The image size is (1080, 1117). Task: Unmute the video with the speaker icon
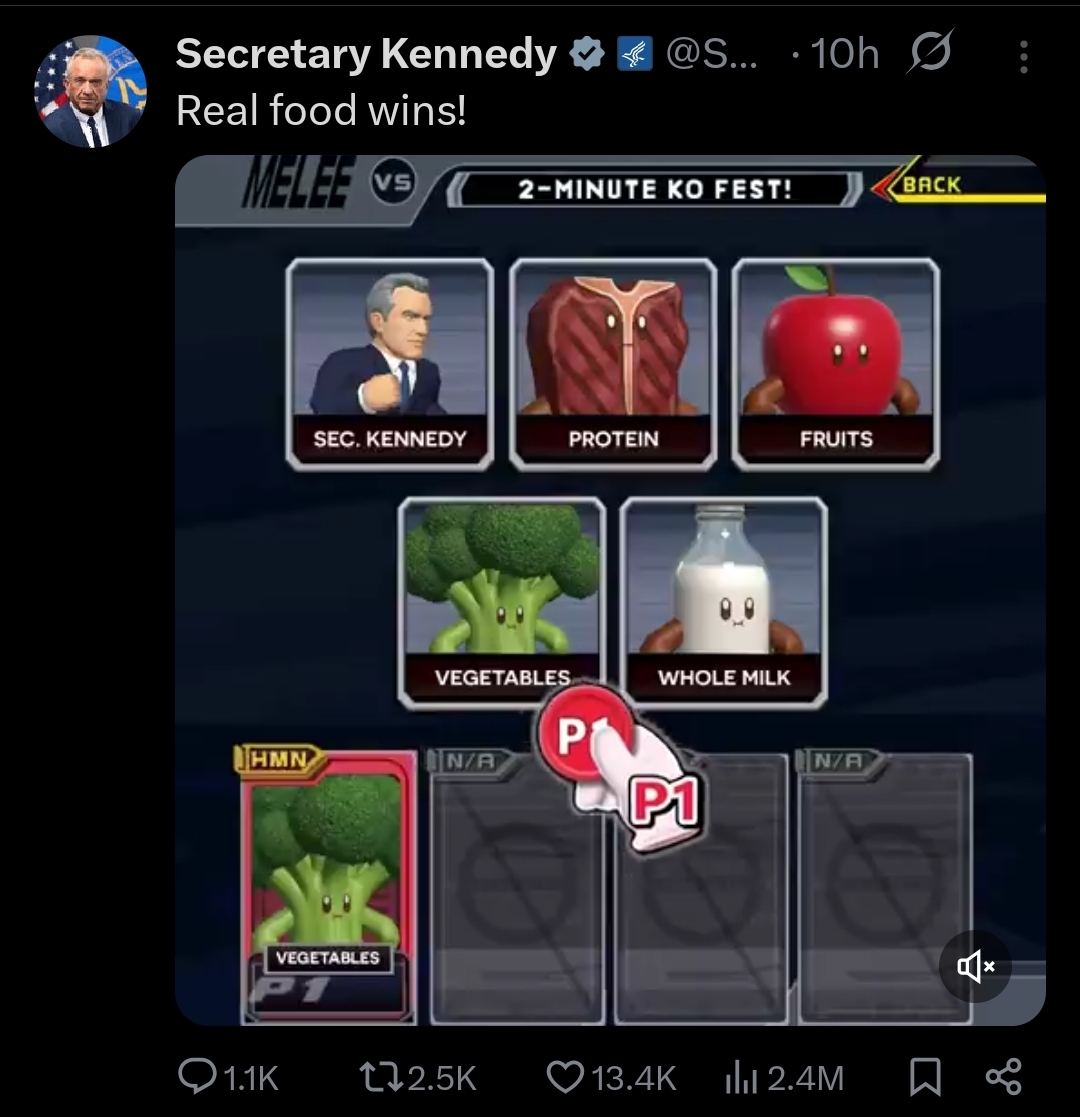click(975, 966)
